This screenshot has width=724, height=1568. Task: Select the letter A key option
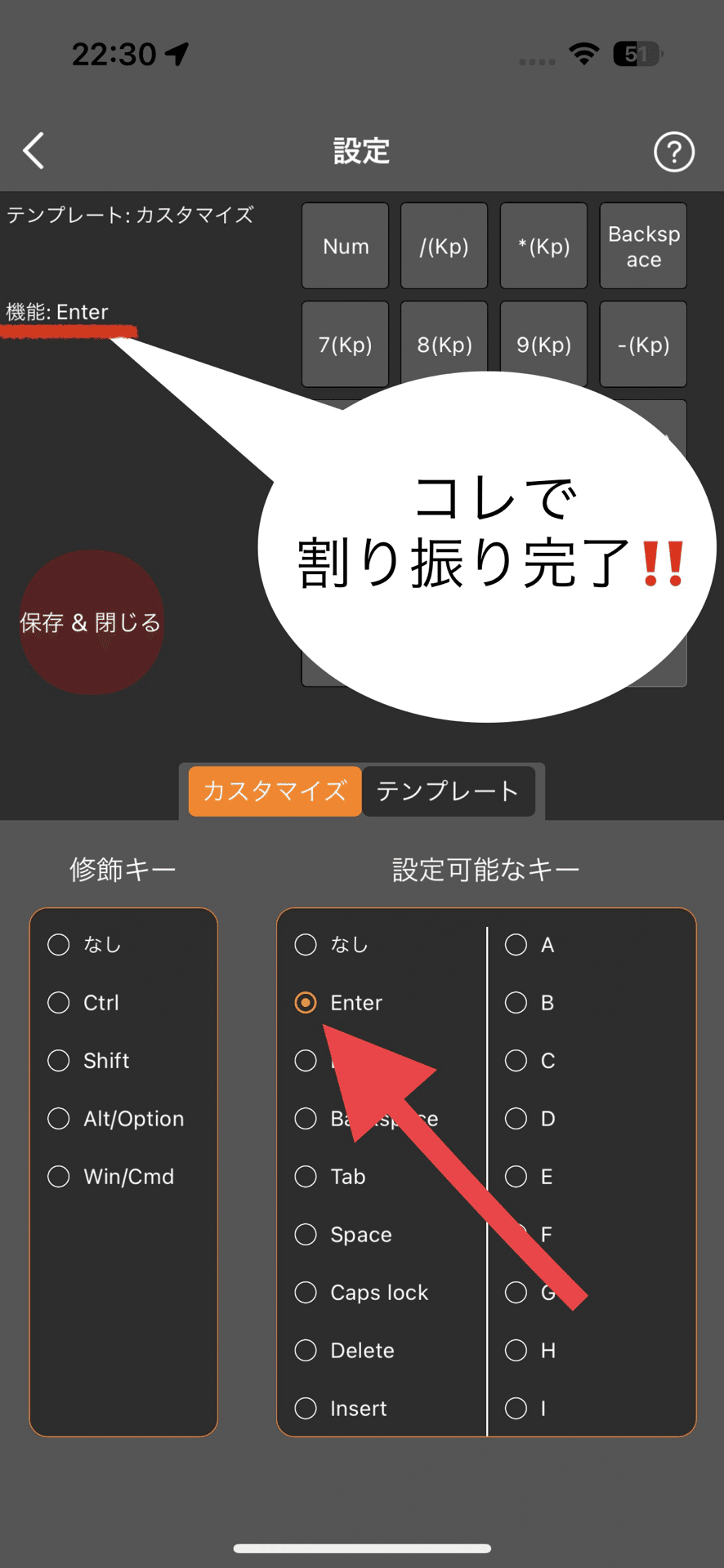[x=530, y=944]
